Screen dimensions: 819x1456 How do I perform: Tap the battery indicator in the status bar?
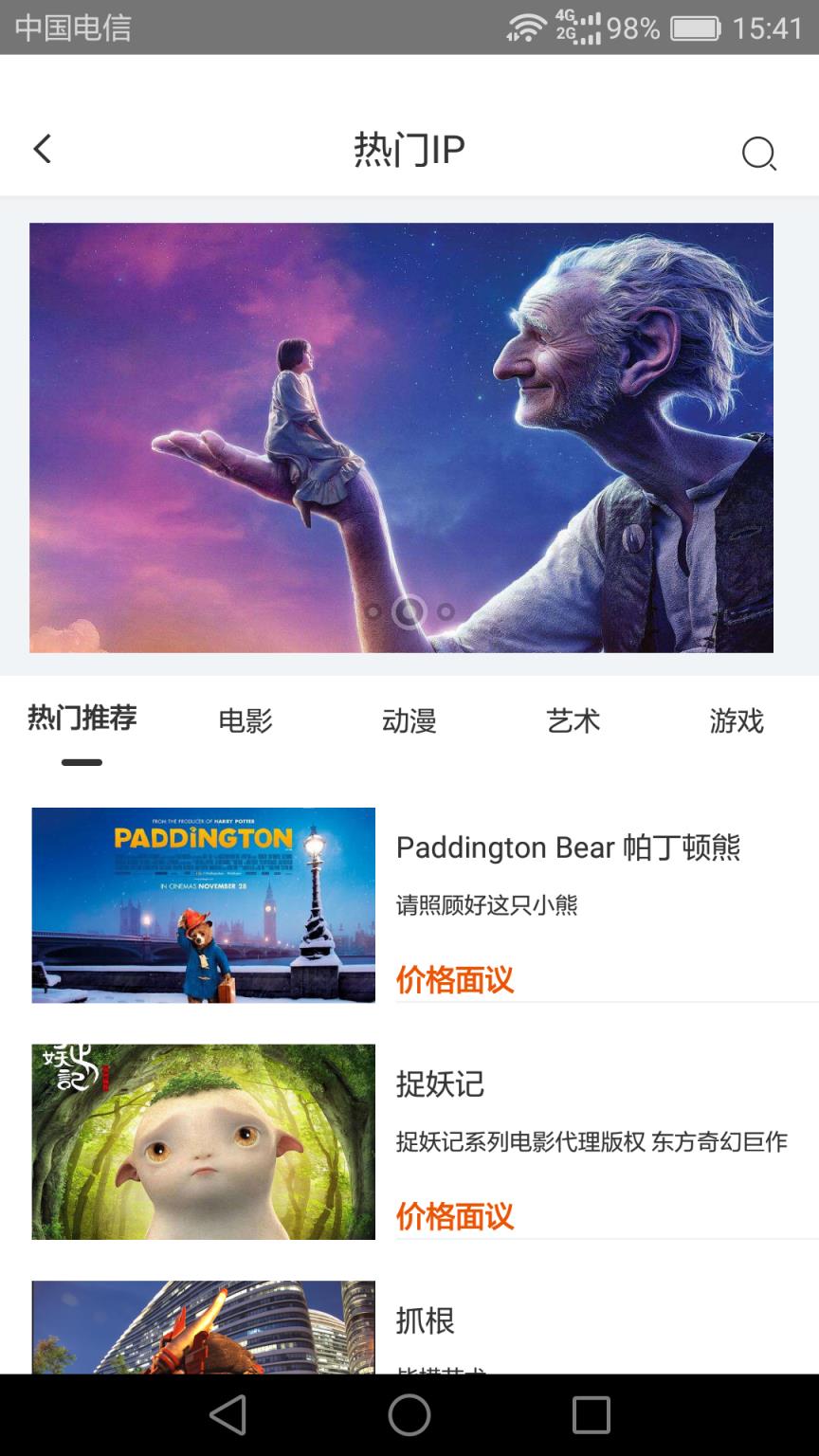pos(695,27)
